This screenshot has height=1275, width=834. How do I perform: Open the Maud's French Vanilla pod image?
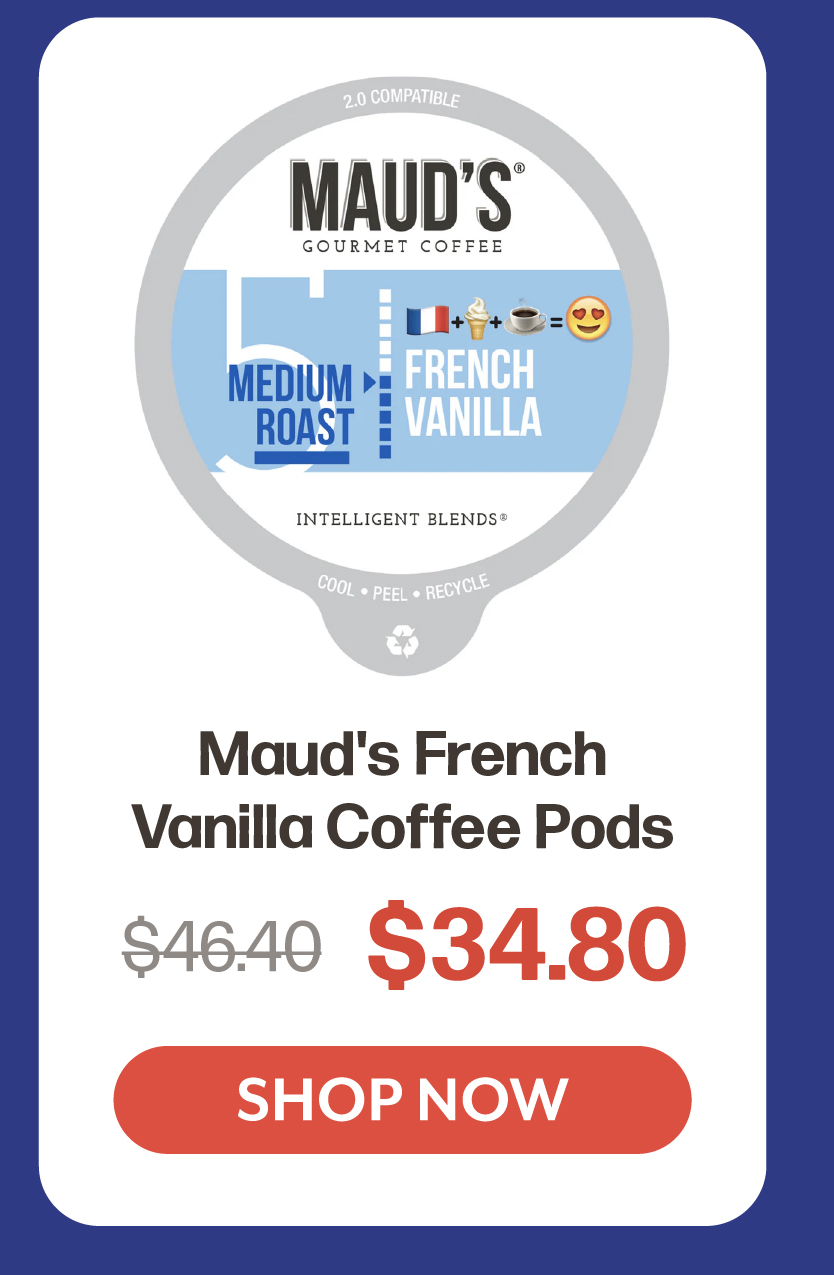point(402,370)
